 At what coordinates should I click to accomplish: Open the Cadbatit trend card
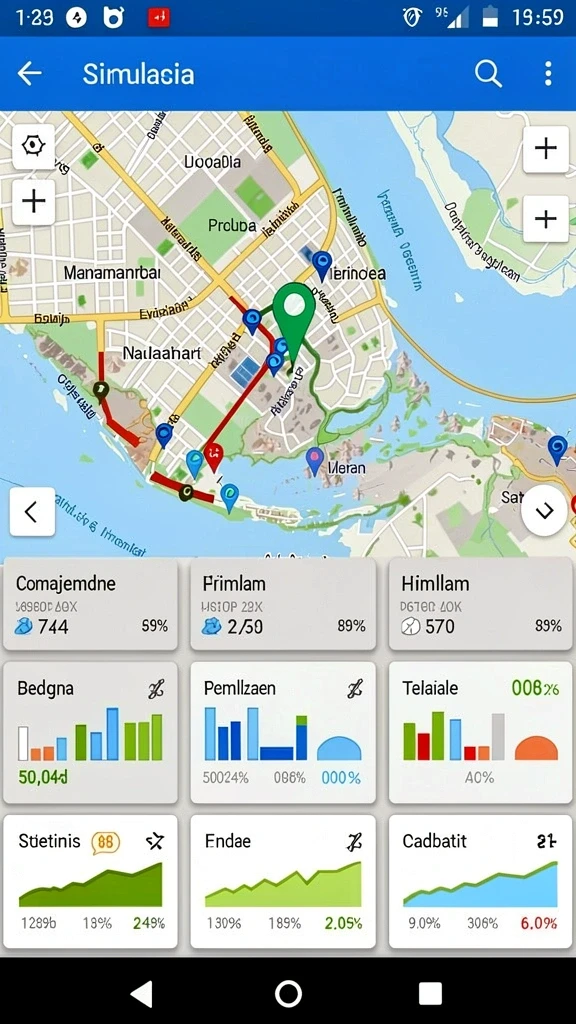point(480,881)
